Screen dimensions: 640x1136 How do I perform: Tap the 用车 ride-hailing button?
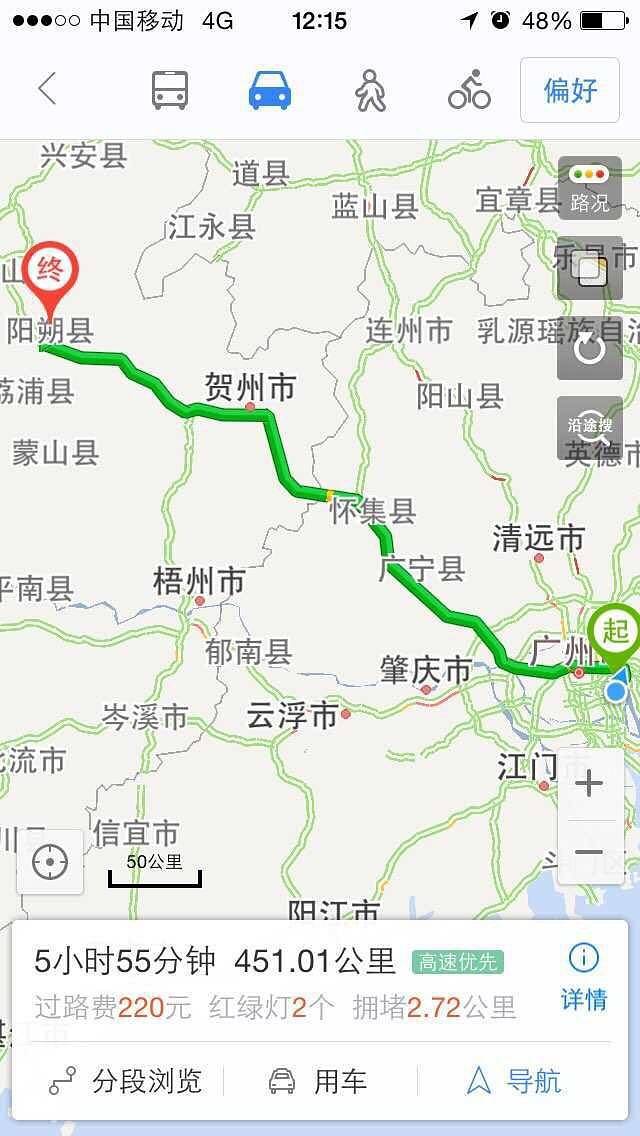[x=319, y=1081]
